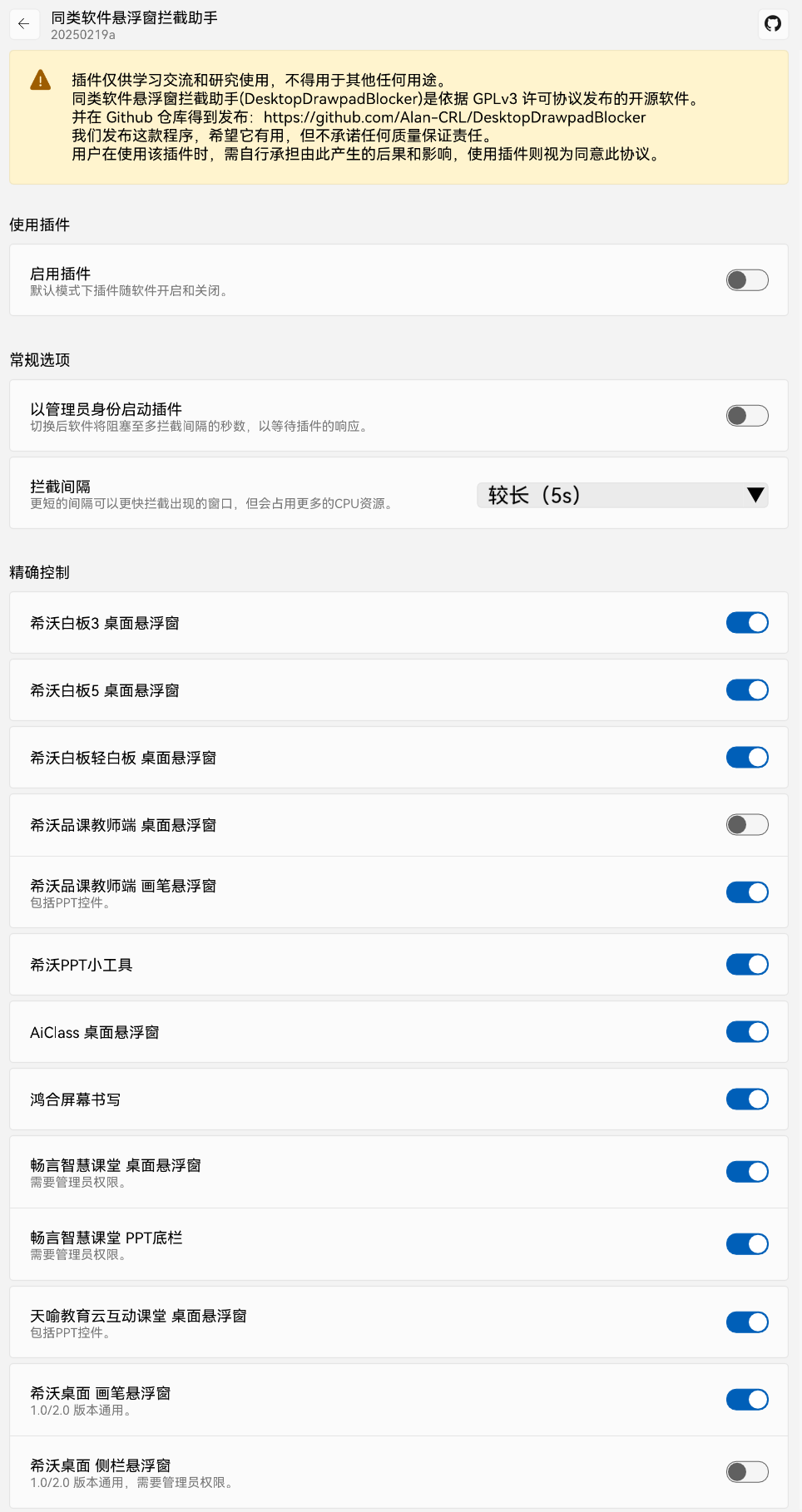Toggle AiClass 桌面悬浮窗 off
The width and height of the screenshot is (802, 1512).
pyautogui.click(x=746, y=1032)
